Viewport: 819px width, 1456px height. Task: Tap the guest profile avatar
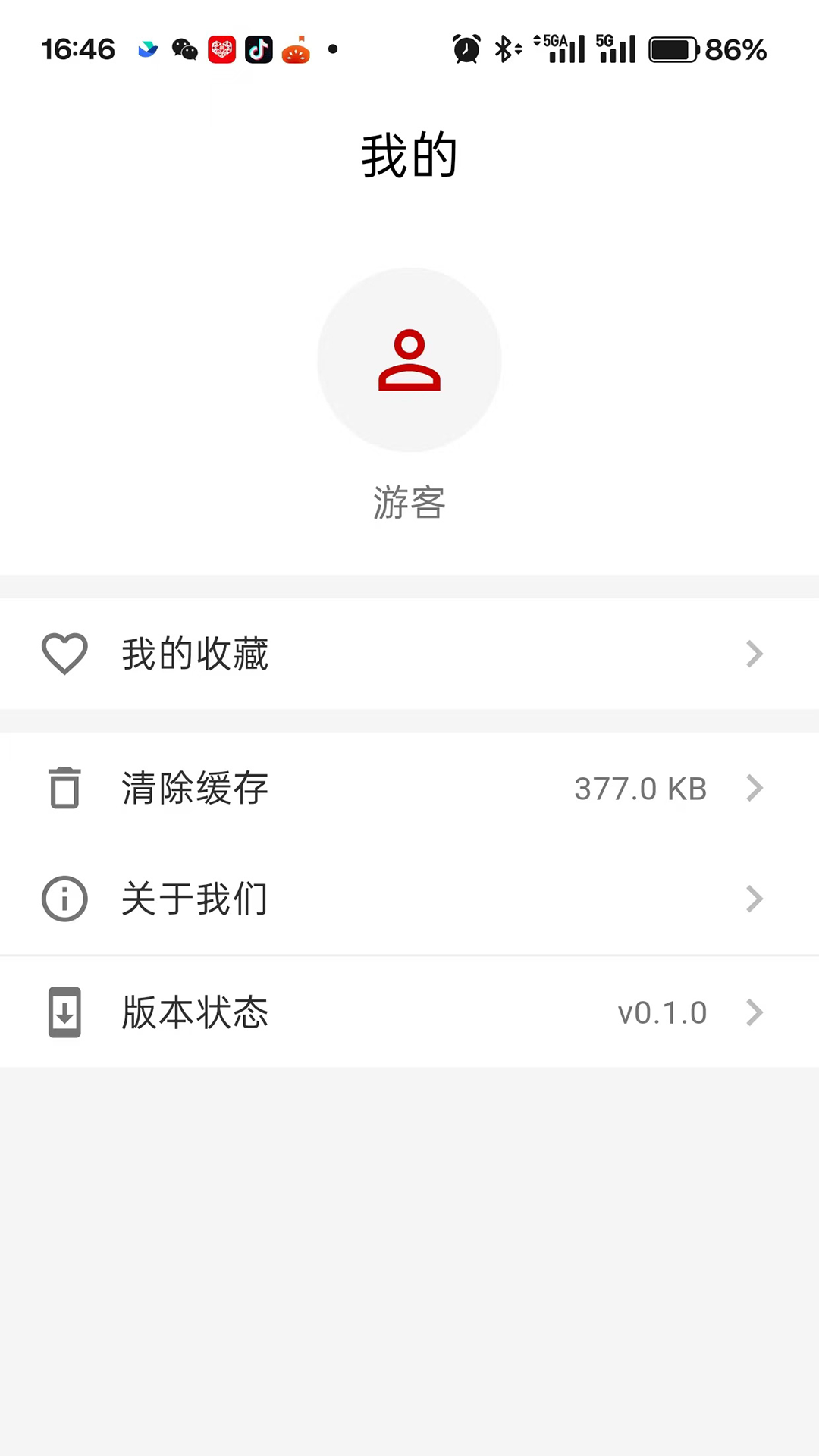(x=409, y=359)
